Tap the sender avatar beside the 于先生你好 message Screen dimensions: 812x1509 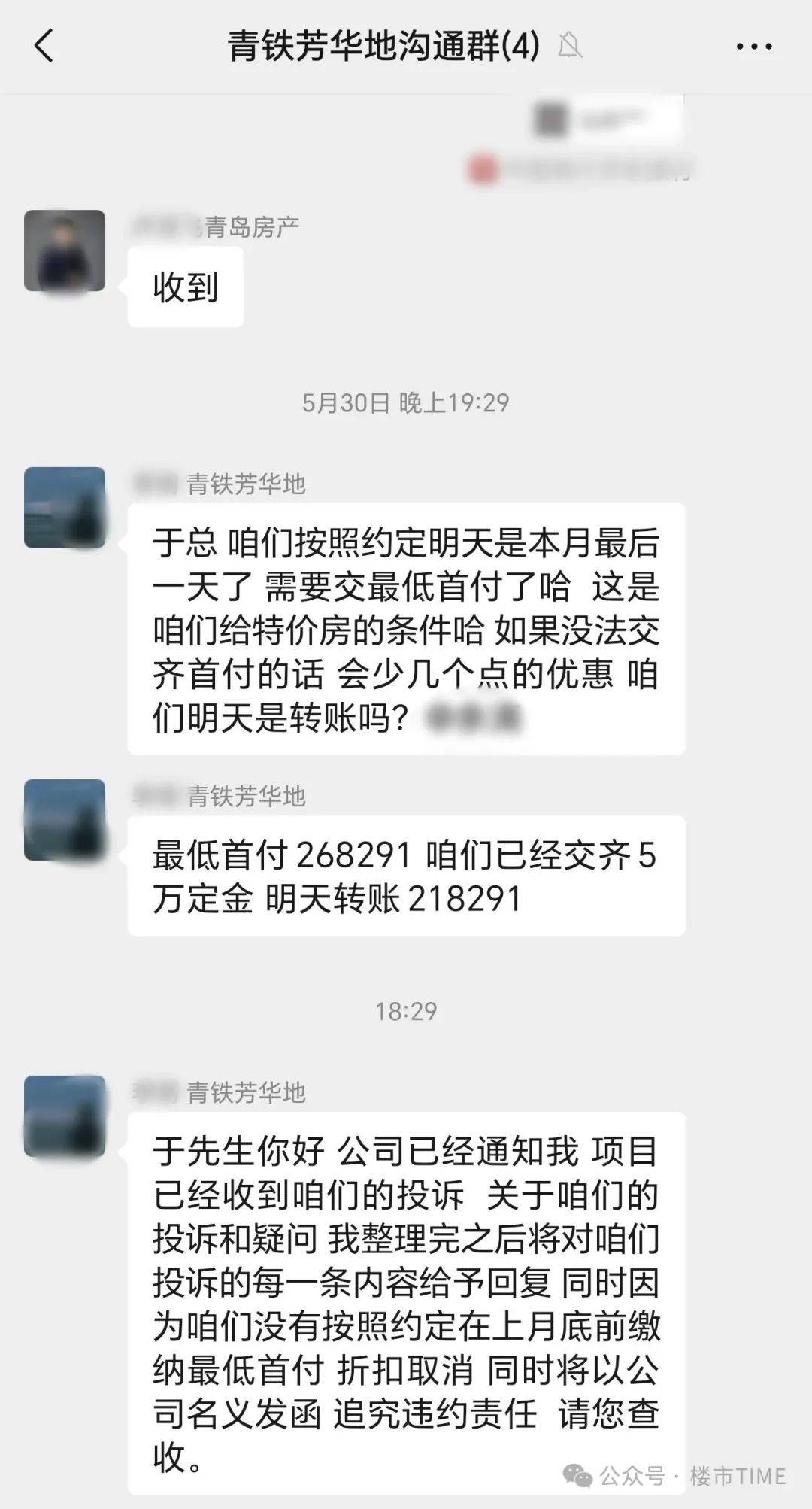65,1116
